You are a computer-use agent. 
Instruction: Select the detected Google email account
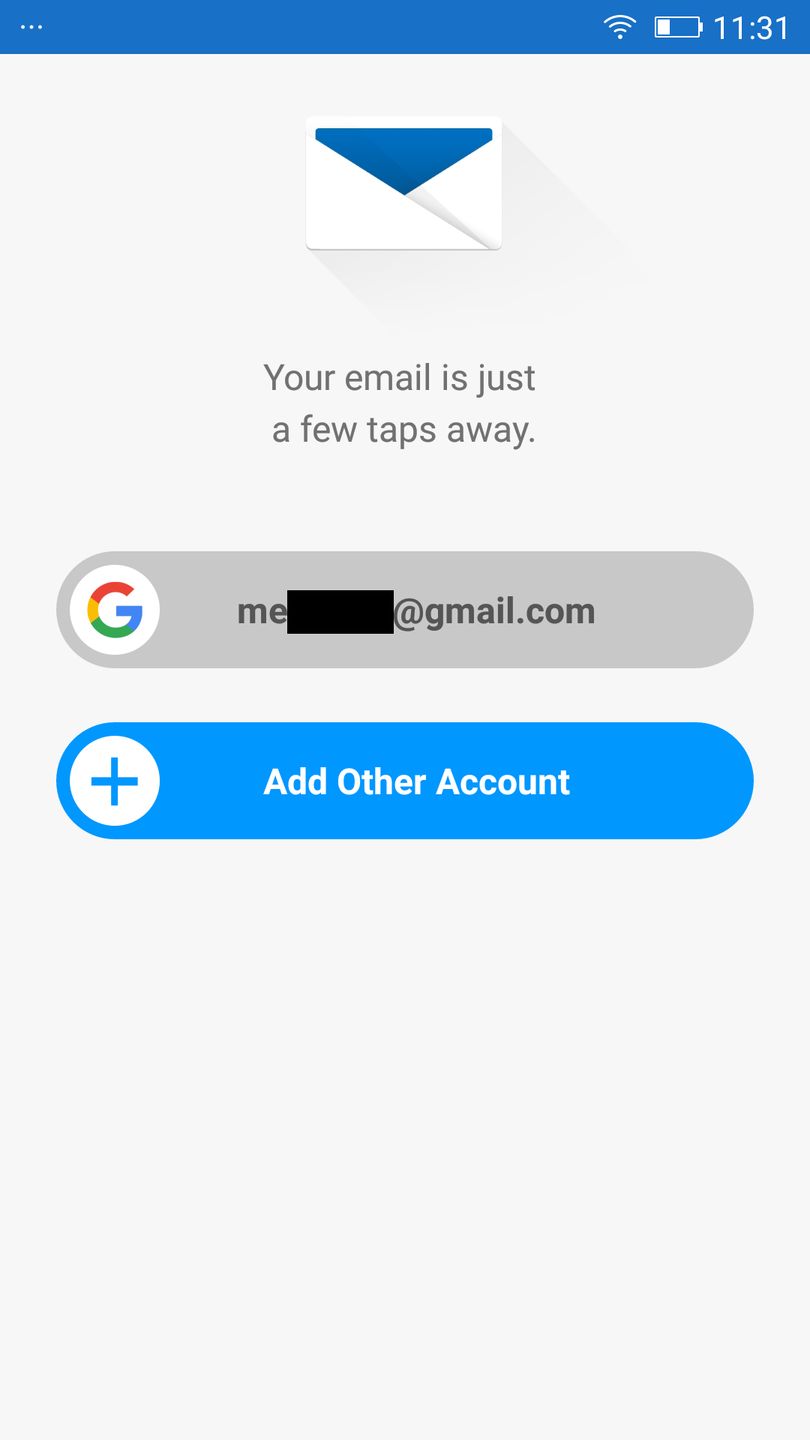point(404,609)
